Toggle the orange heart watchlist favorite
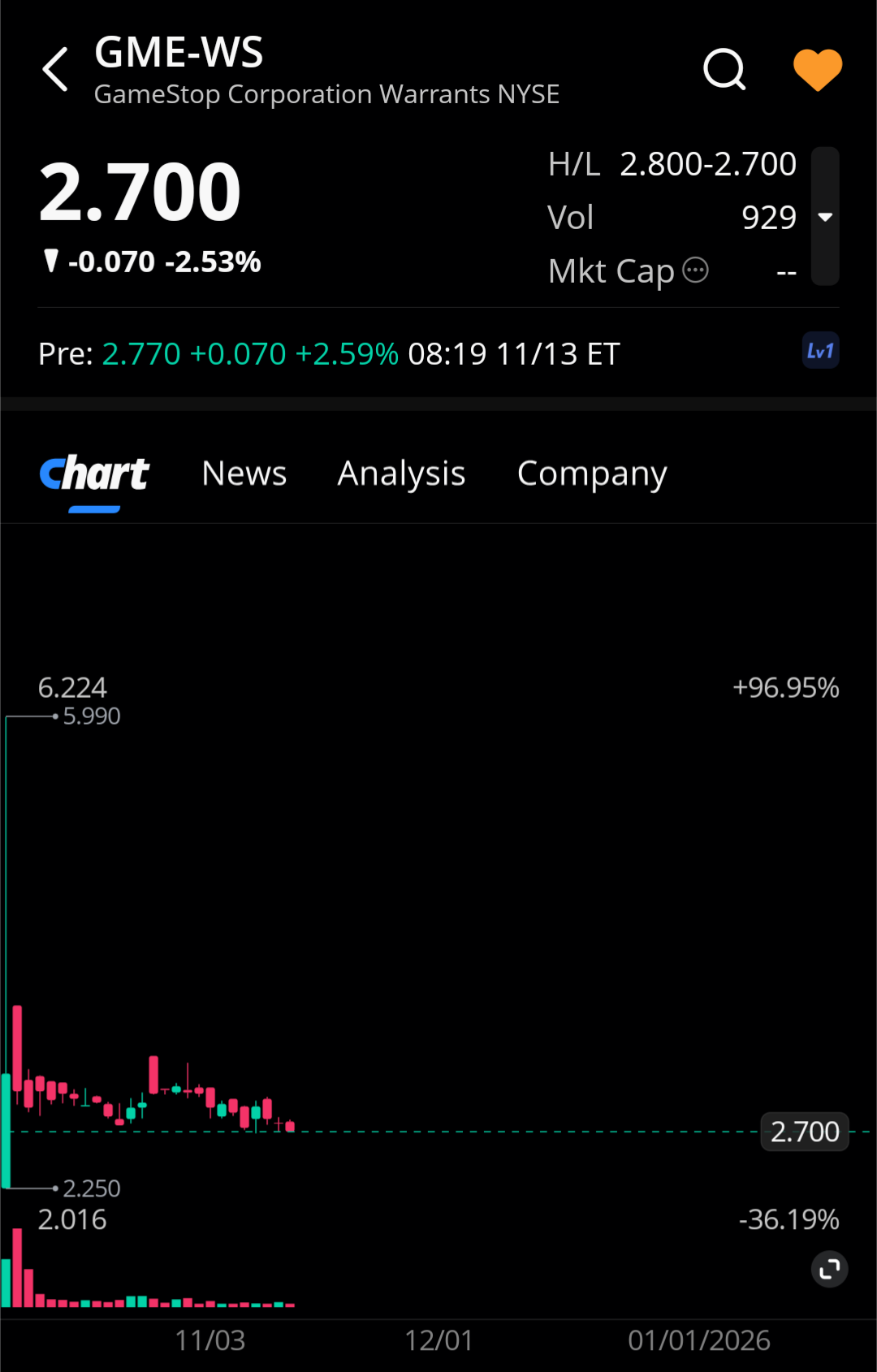 point(817,70)
